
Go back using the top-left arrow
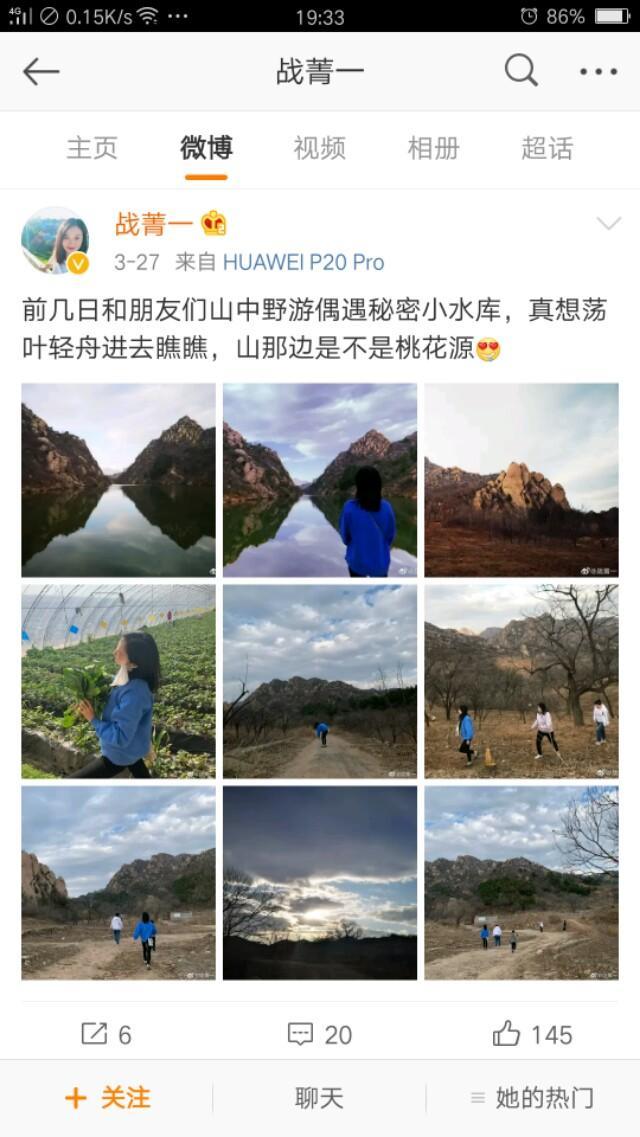click(41, 71)
